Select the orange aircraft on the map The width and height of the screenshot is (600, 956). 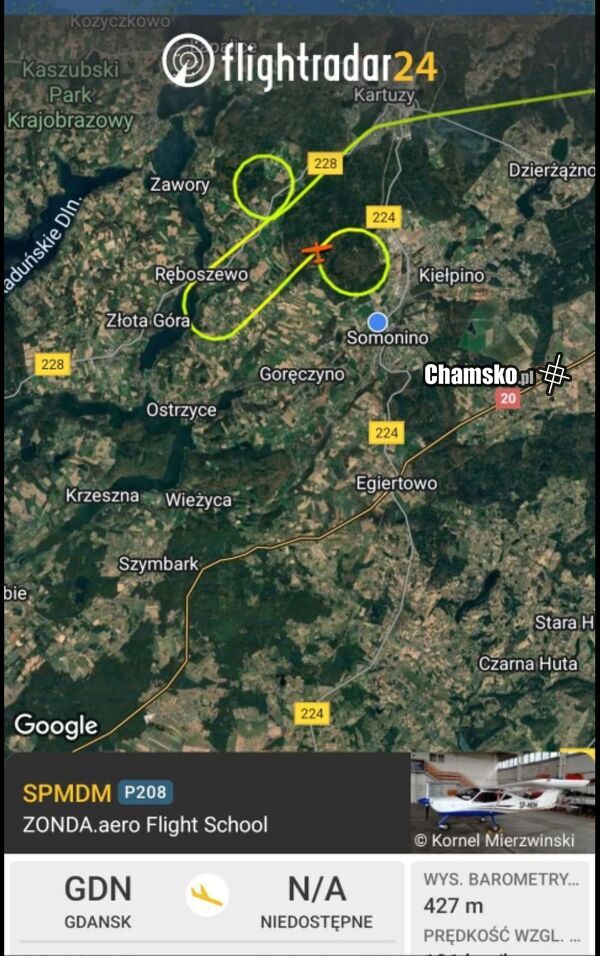[x=318, y=251]
